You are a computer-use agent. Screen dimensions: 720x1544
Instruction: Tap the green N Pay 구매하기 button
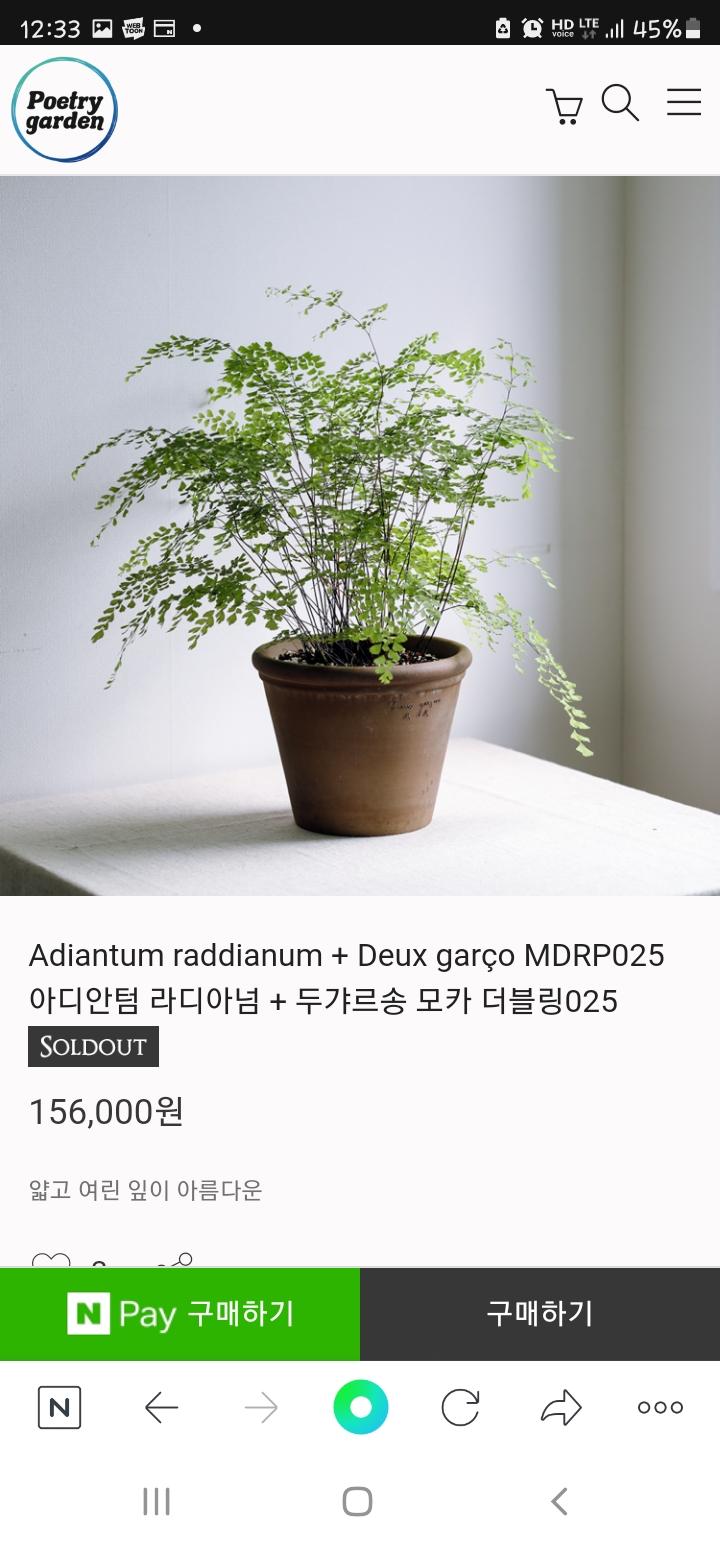(180, 1314)
